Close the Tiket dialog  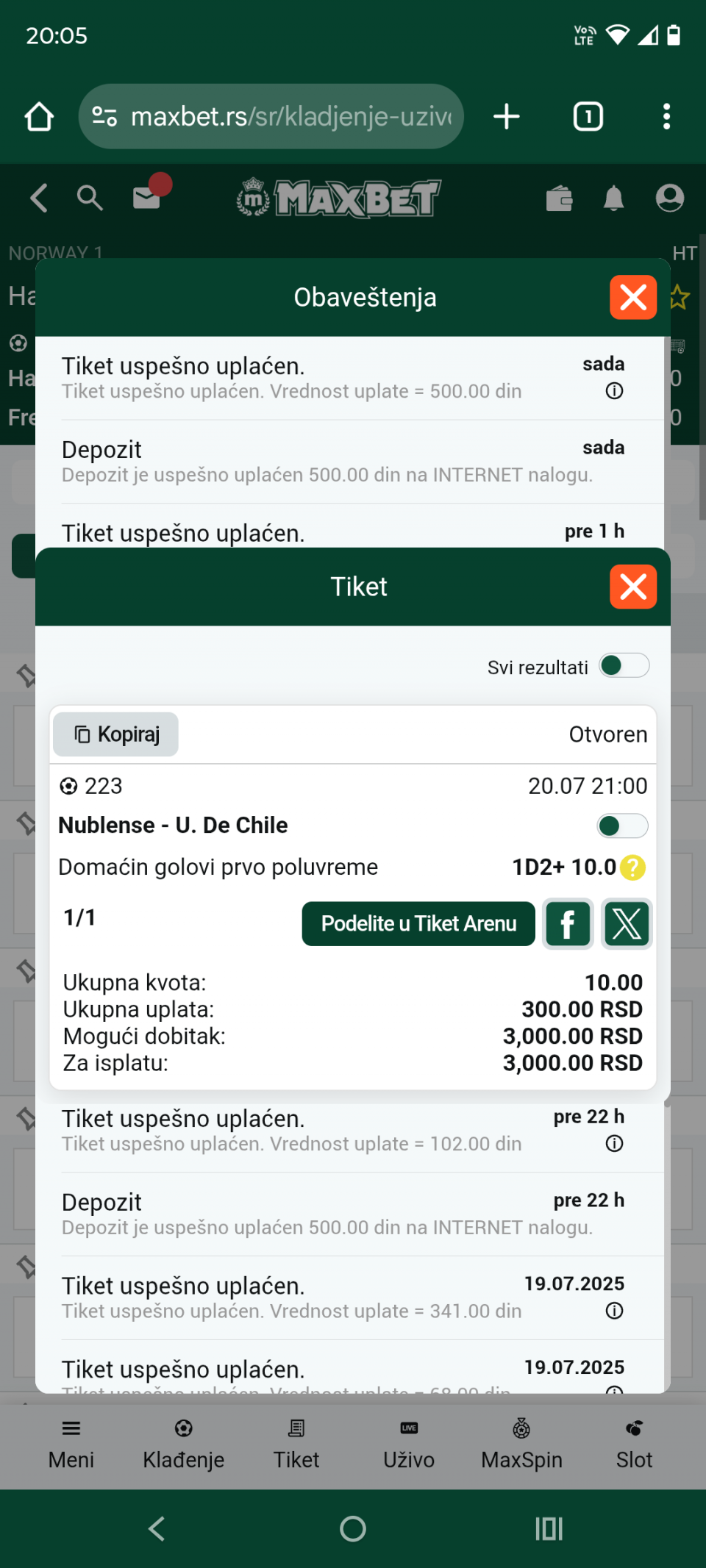tap(632, 587)
